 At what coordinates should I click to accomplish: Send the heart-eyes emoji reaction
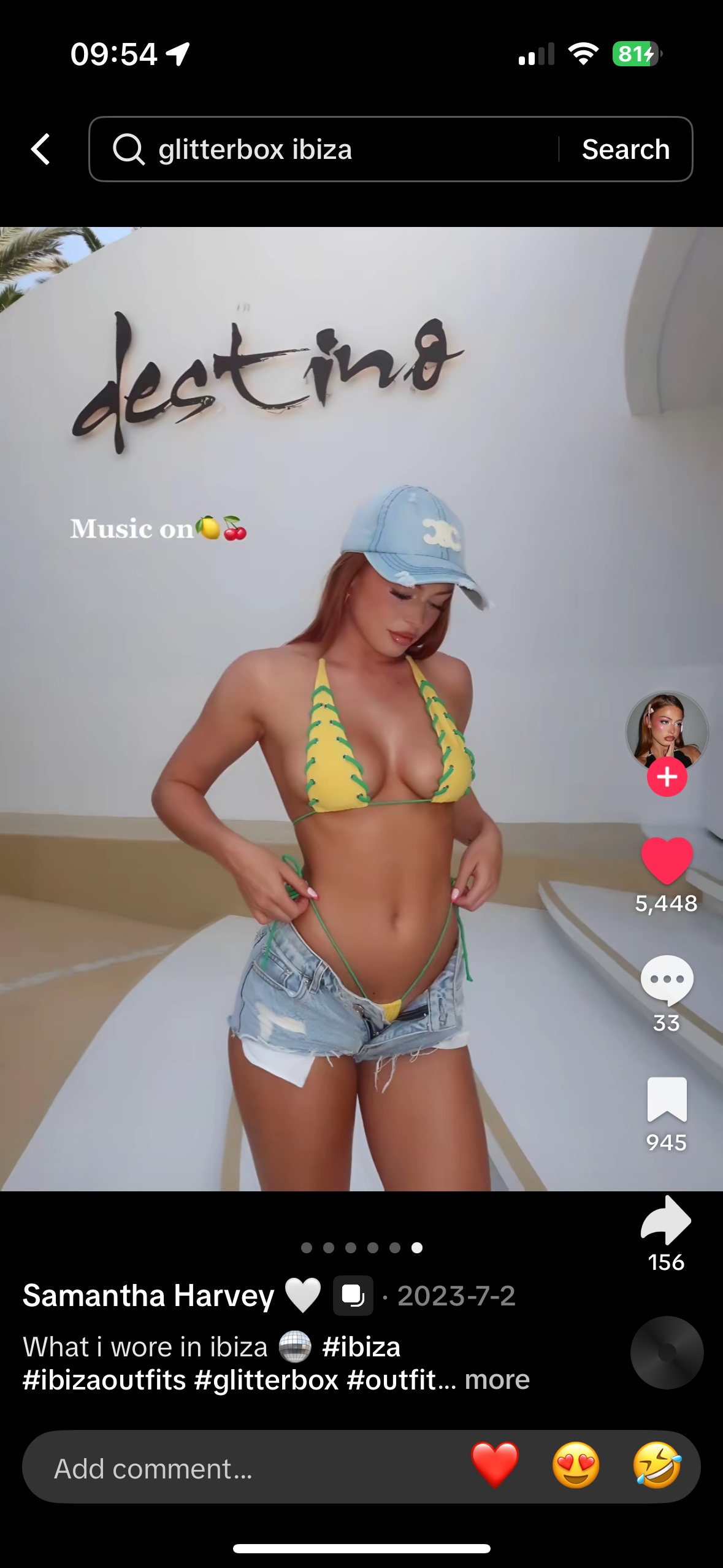click(575, 1466)
